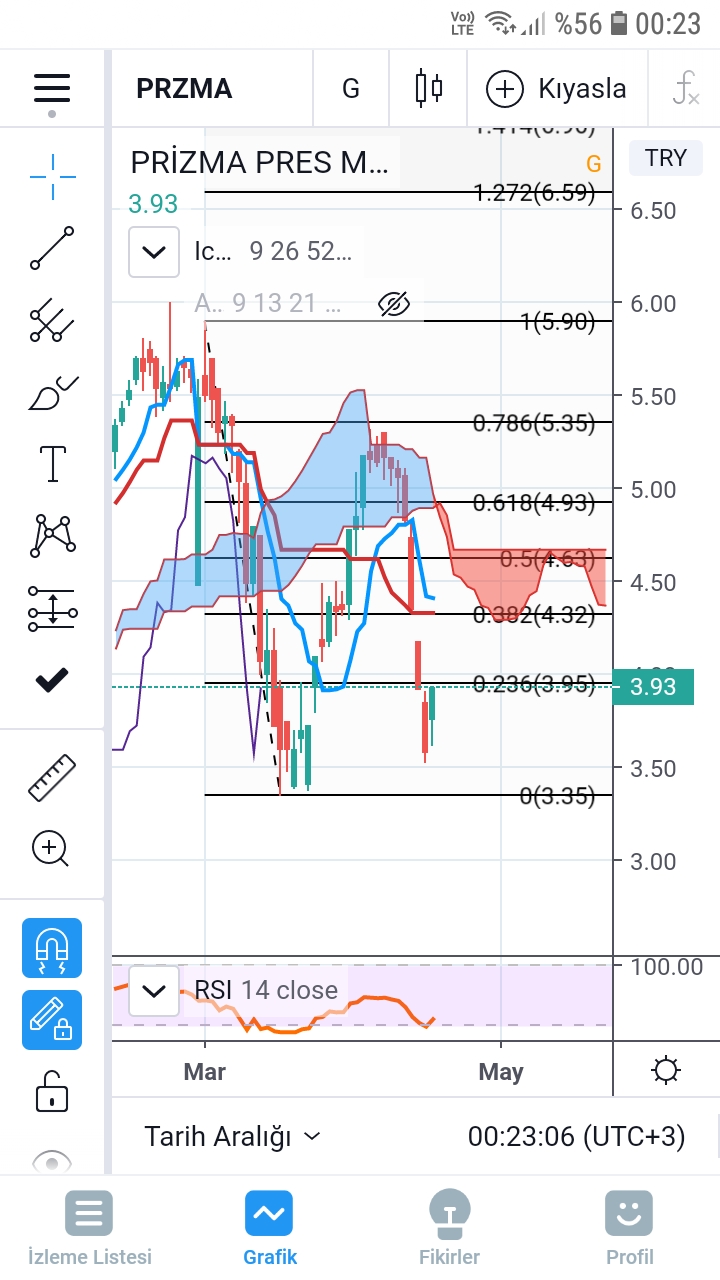Select the crosshair cursor tool
Viewport: 720px width, 1280px height.
coord(52,178)
